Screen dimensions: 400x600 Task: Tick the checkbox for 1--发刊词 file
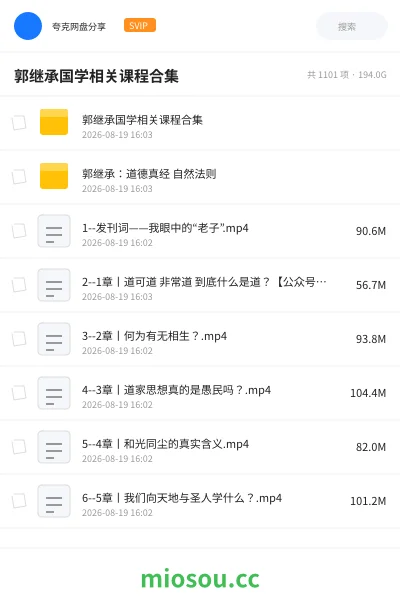click(x=19, y=231)
